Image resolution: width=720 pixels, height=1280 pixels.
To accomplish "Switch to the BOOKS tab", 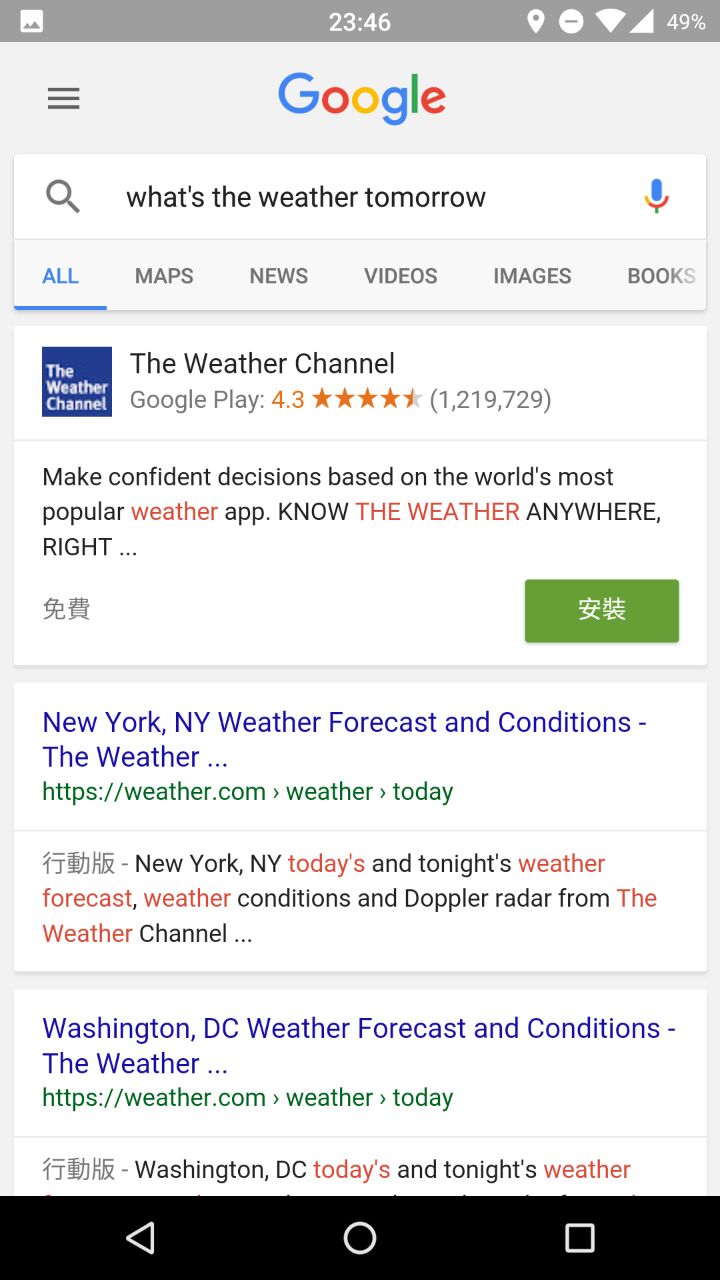I will 661,276.
